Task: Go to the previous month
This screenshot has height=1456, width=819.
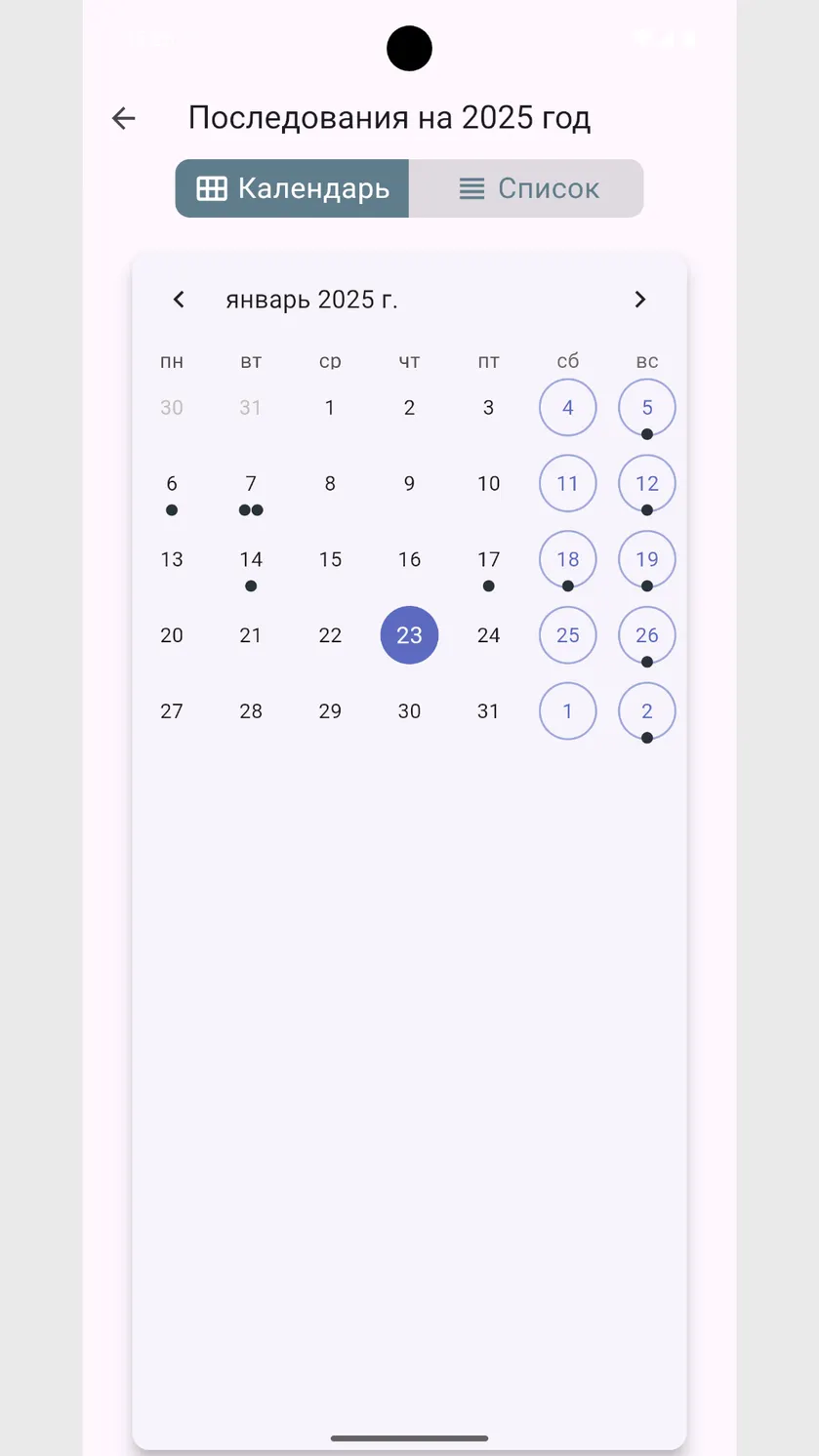Action: [x=179, y=300]
